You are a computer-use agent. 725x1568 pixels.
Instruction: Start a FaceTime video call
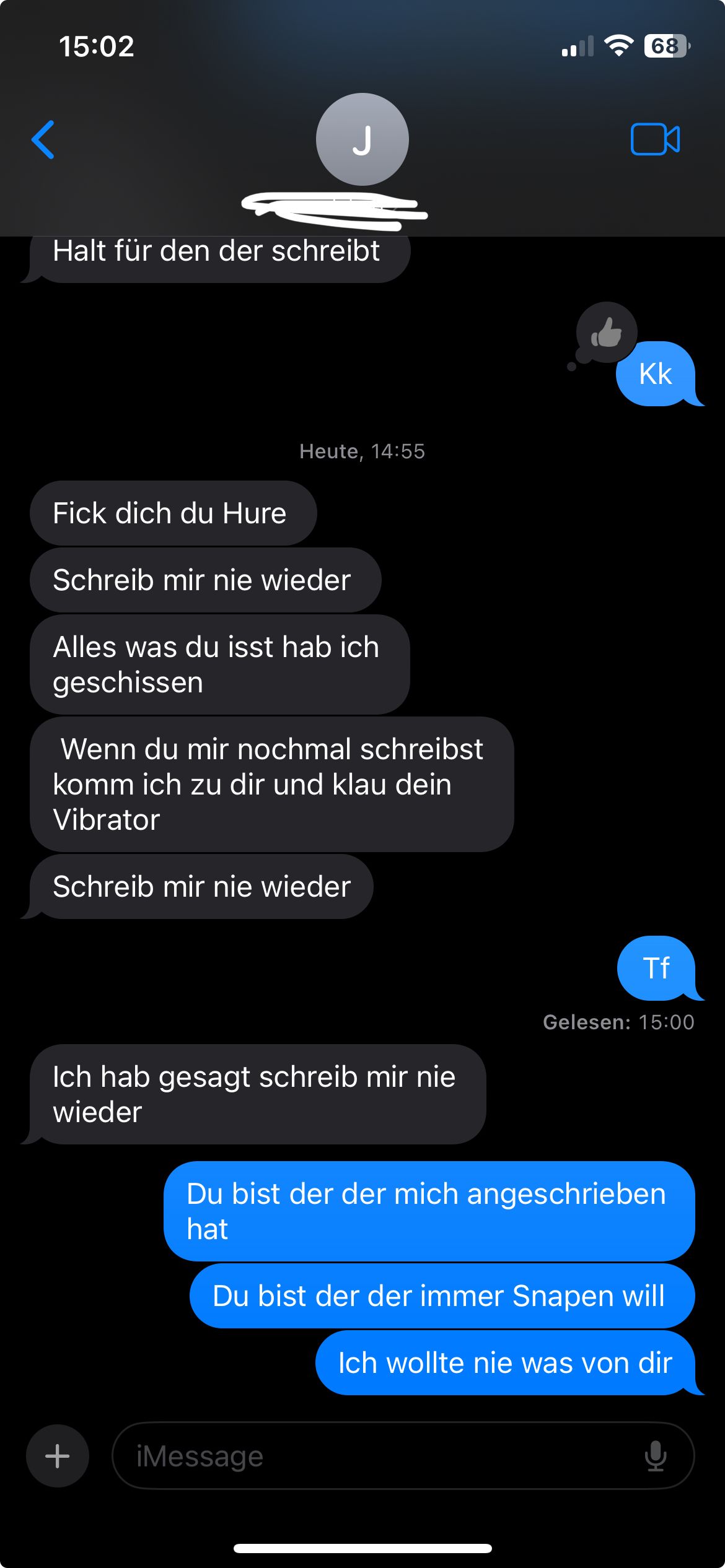tap(655, 139)
